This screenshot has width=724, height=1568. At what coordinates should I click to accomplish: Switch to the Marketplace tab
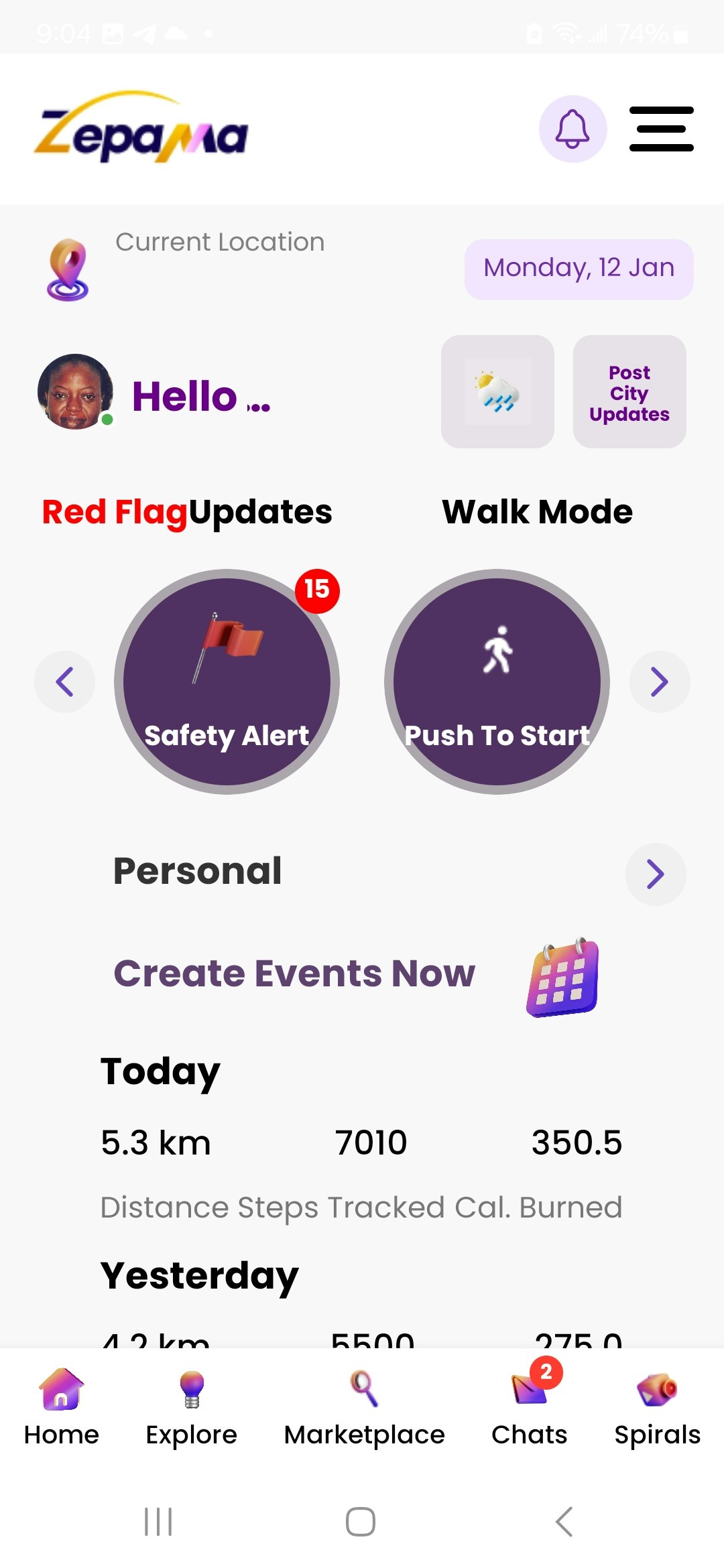point(364,1406)
